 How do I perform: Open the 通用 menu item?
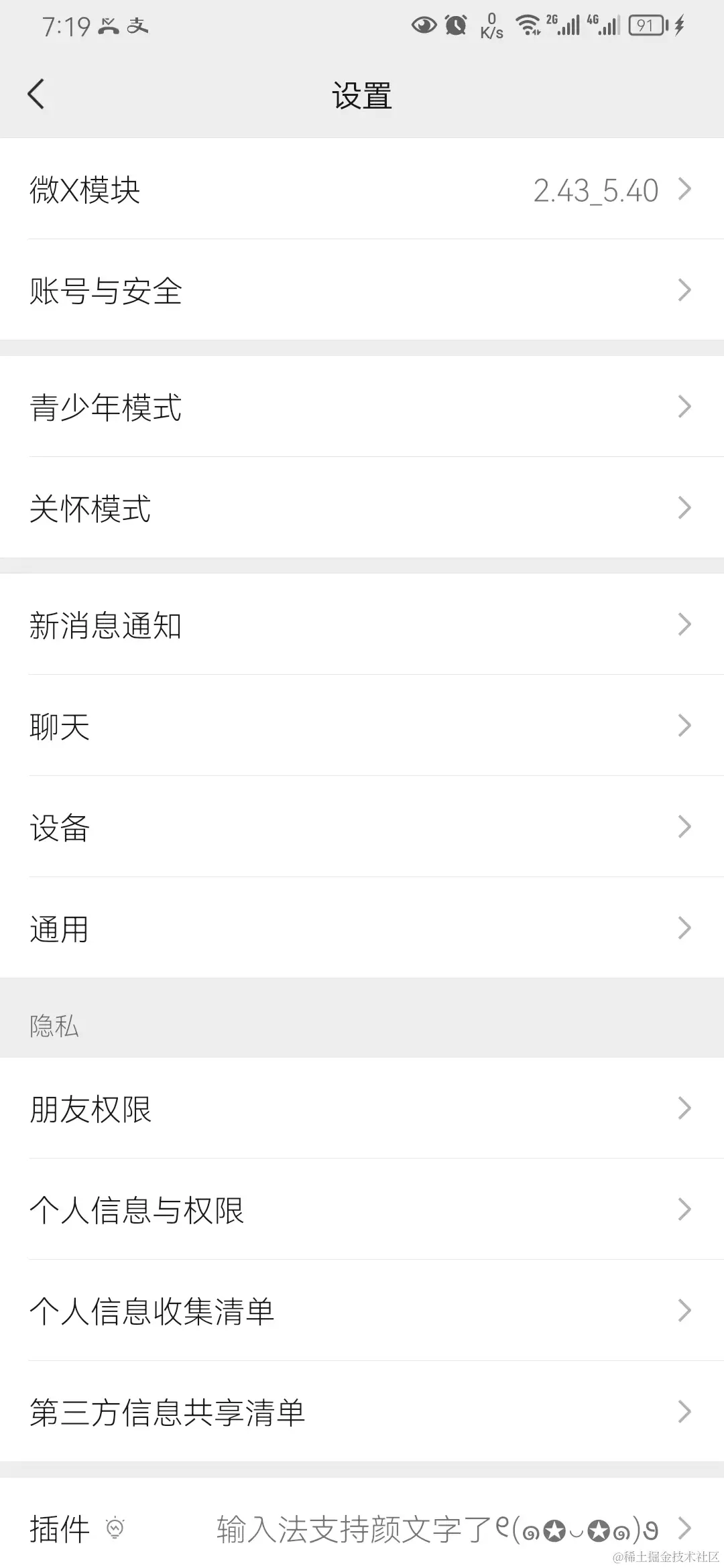tap(362, 928)
